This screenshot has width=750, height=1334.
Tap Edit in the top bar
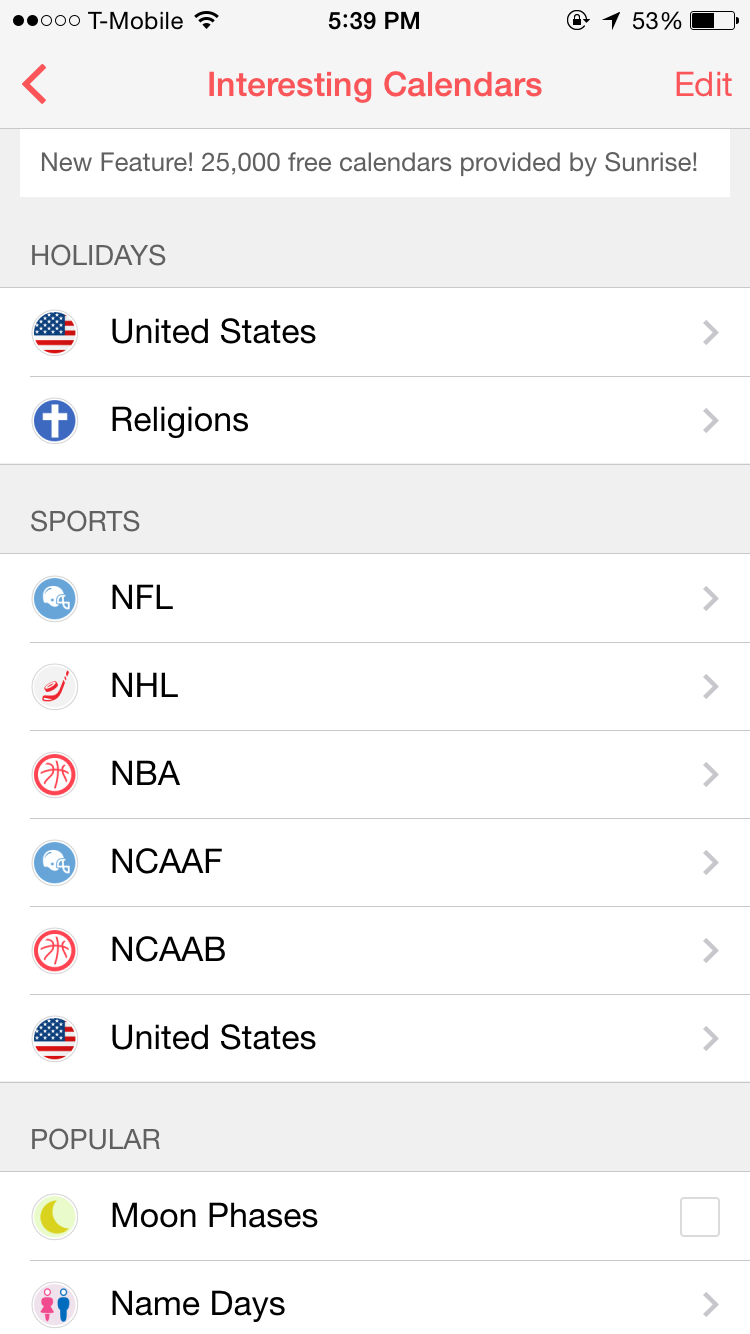[703, 85]
